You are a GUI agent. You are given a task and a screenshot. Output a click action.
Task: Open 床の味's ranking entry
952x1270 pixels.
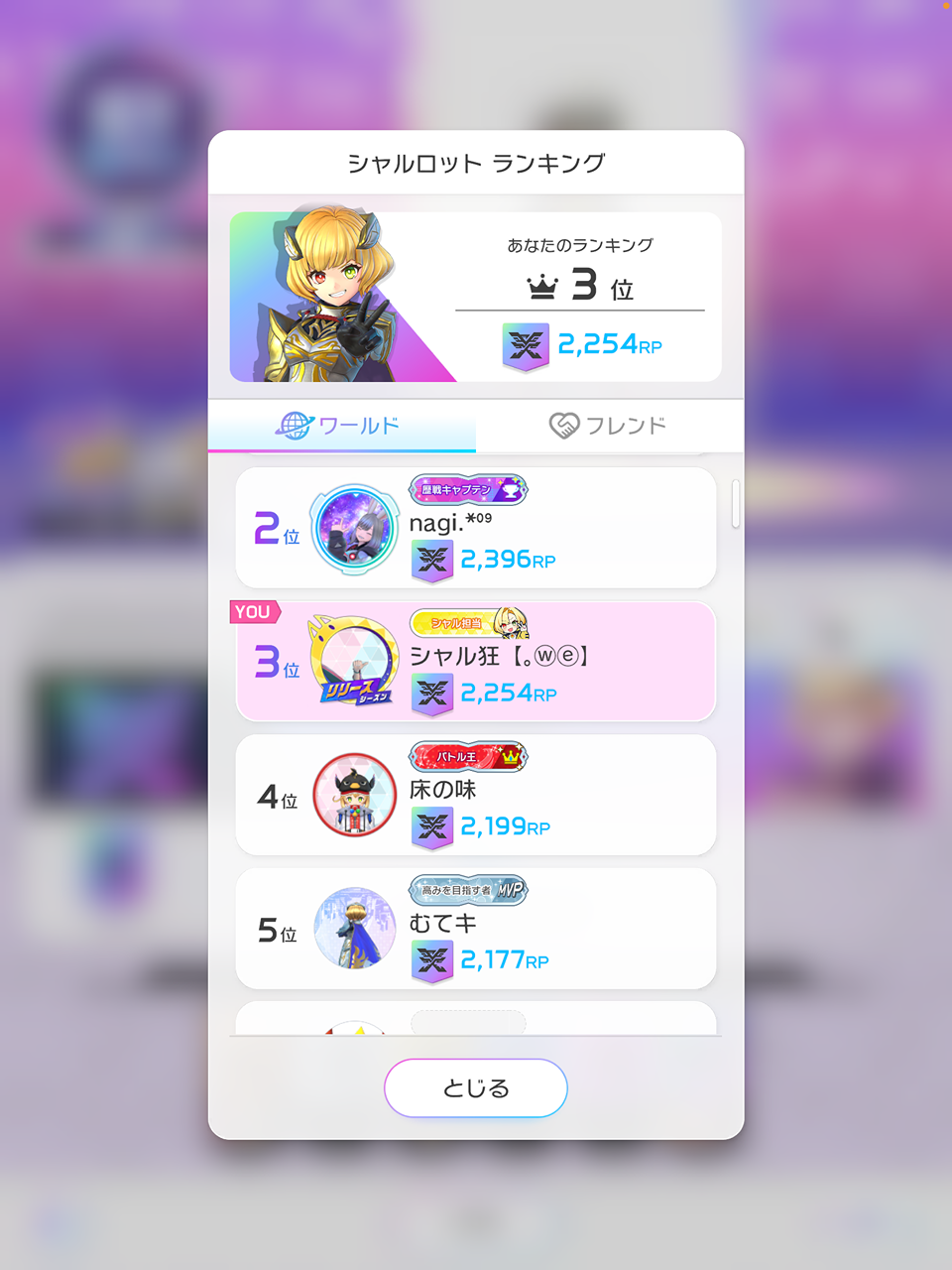[x=476, y=795]
